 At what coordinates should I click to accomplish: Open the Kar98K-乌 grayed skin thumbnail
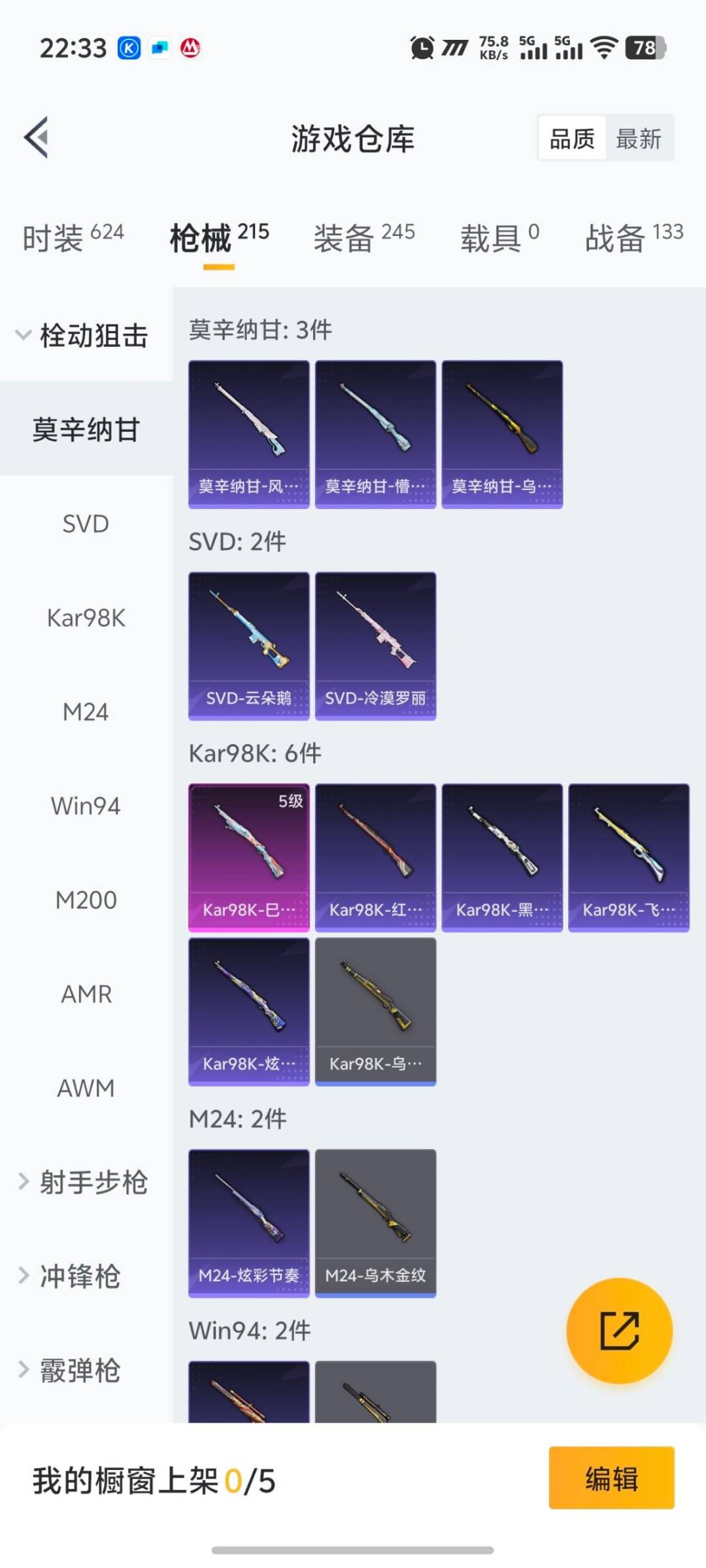click(x=375, y=1011)
